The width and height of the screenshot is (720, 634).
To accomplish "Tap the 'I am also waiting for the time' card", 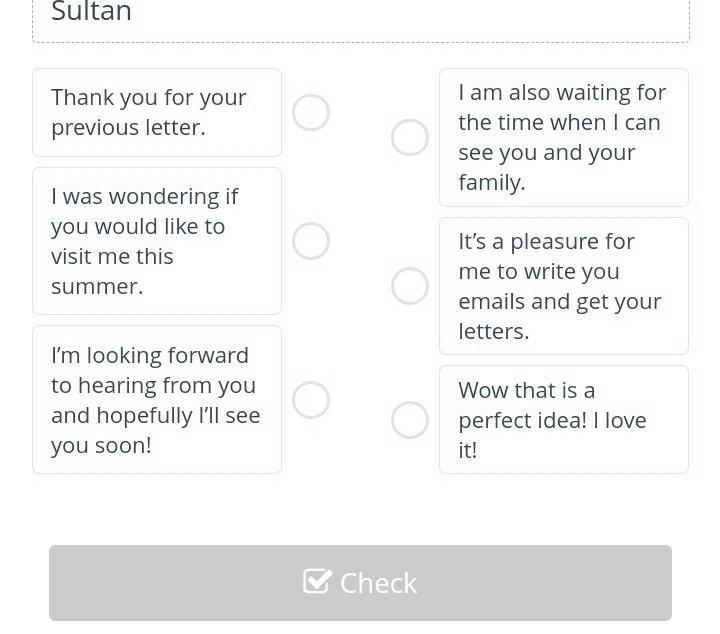I will [x=563, y=137].
